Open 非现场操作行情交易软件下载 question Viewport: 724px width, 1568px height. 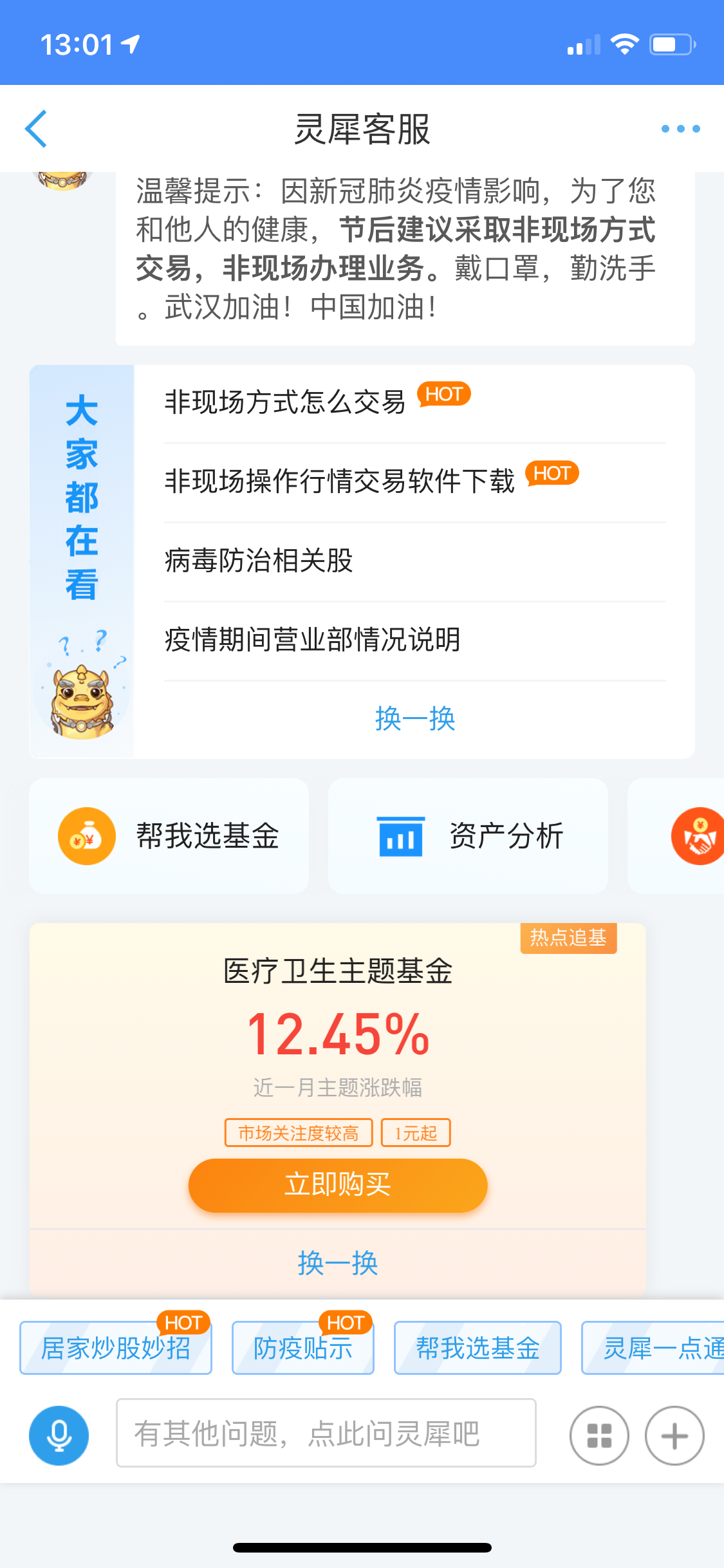coord(339,481)
